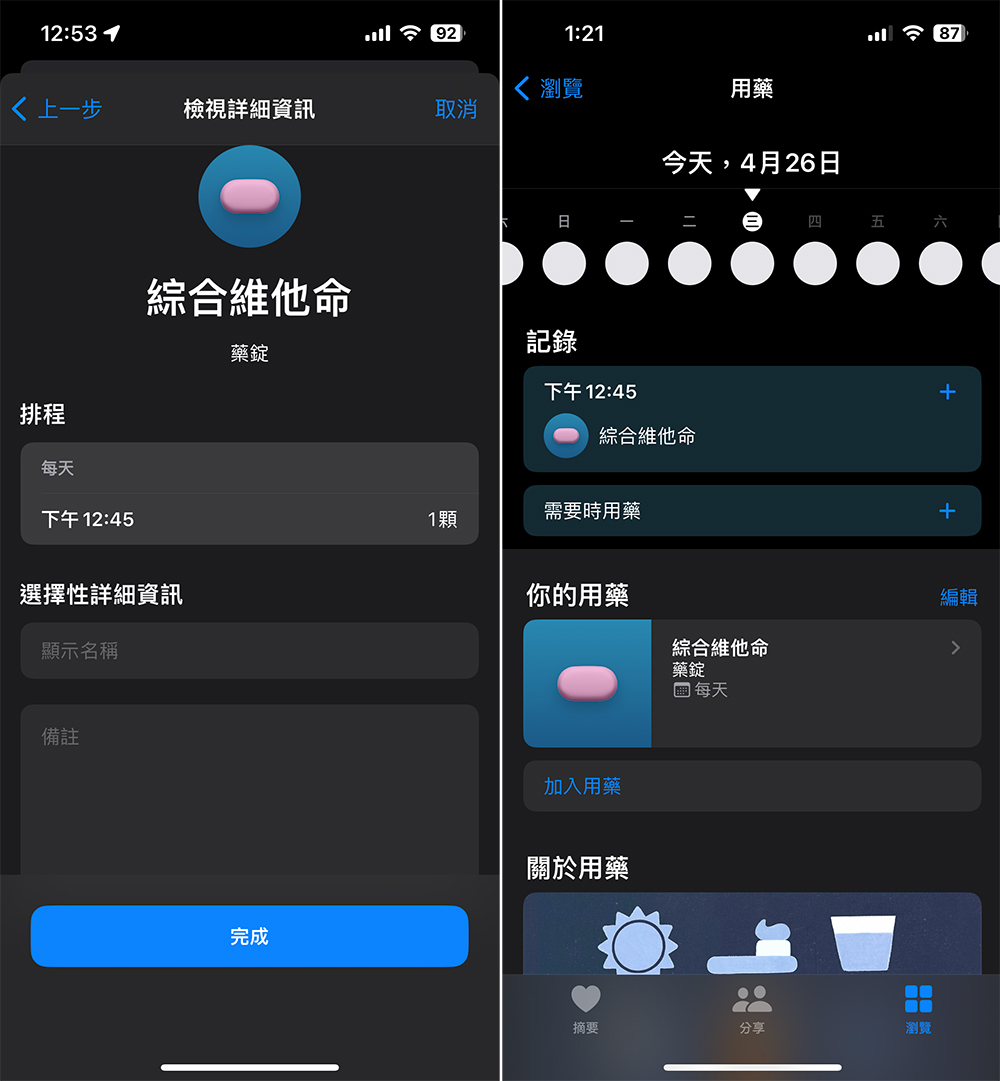The height and width of the screenshot is (1081, 1000).
Task: Tap 編輯 next to 你的用藥
Action: [958, 597]
